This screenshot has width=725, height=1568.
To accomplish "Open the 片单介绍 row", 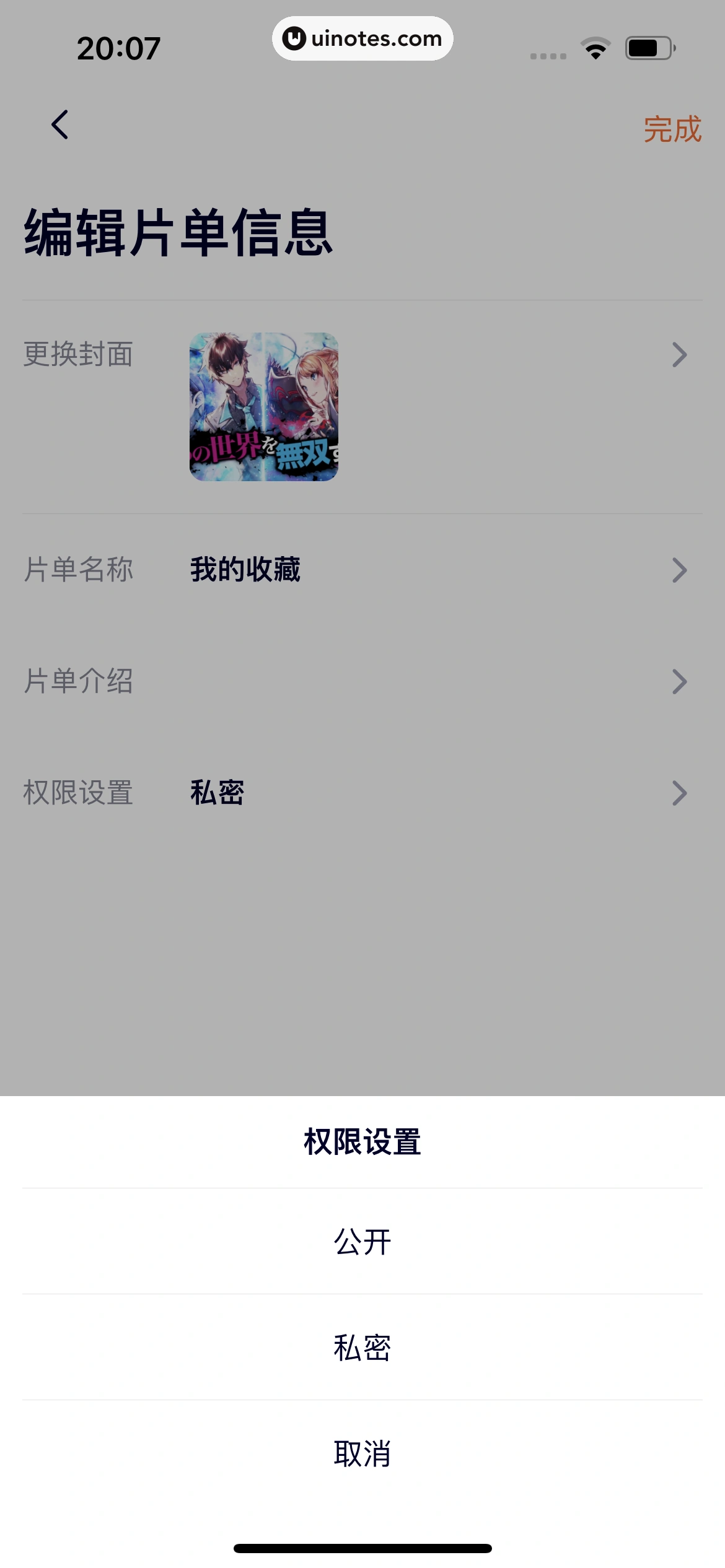I will point(362,681).
